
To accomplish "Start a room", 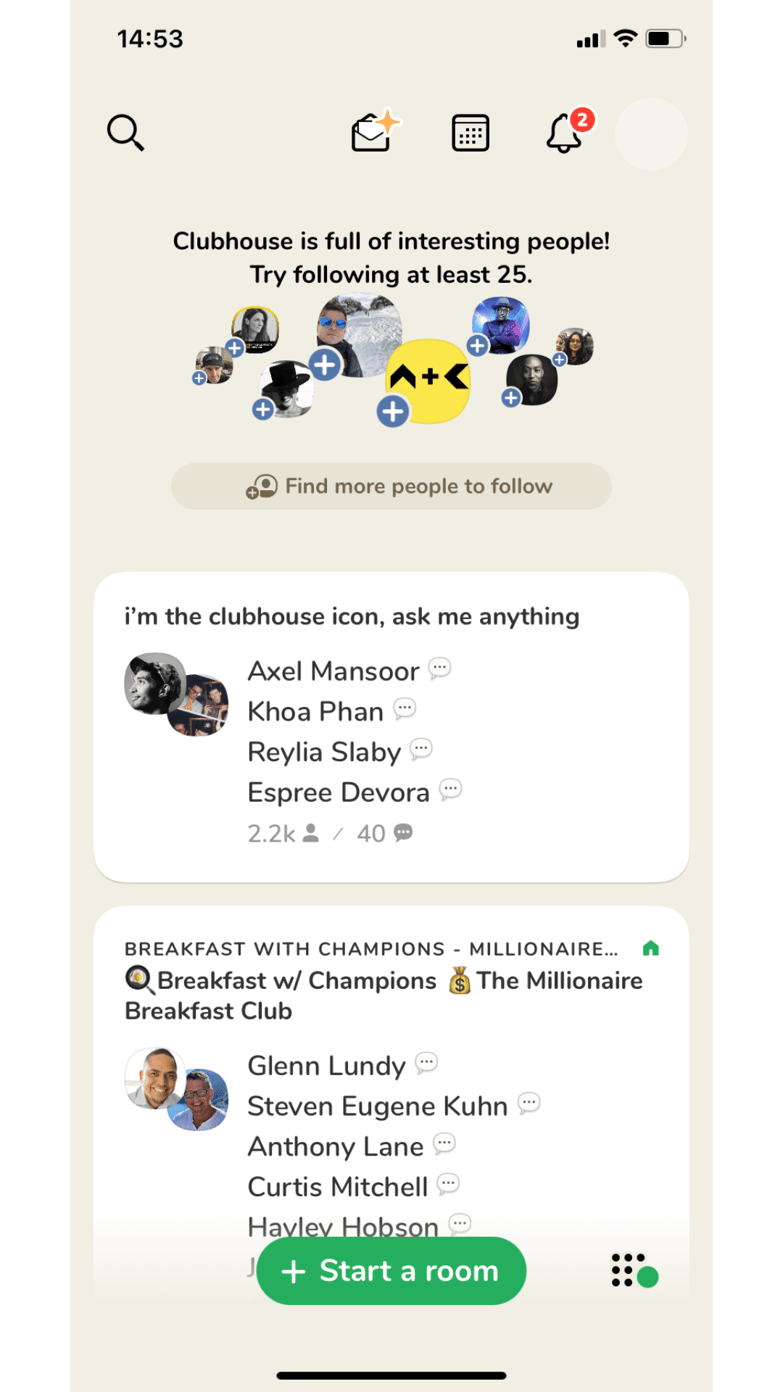I will tap(391, 1271).
